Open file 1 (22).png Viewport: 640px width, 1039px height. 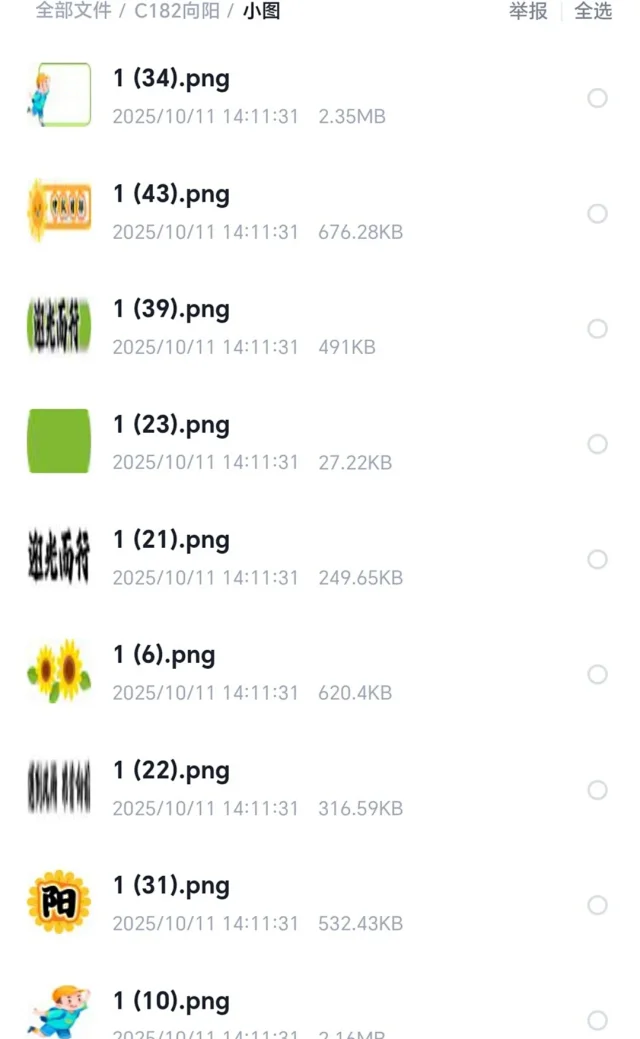coord(171,771)
